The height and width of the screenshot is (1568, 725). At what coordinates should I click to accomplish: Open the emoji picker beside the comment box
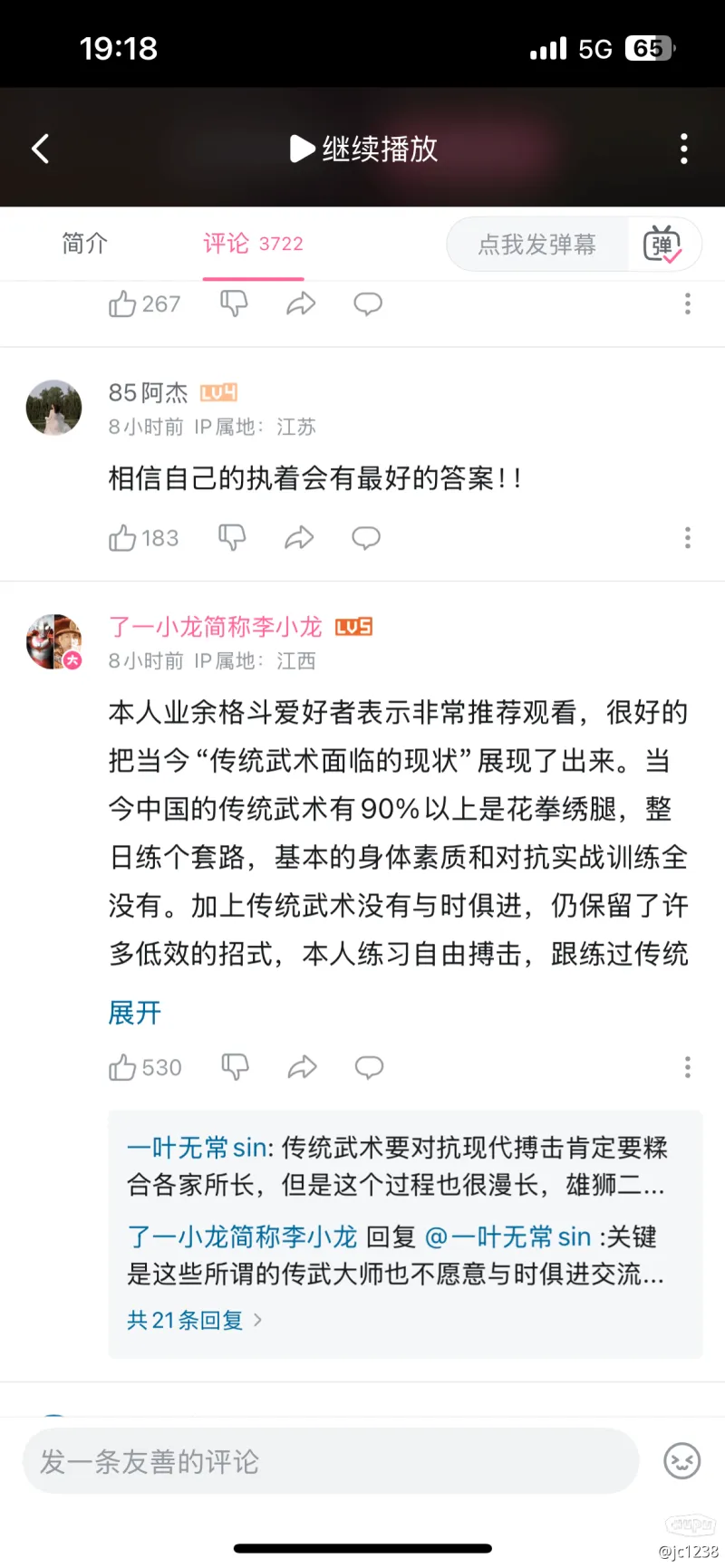[682, 1461]
